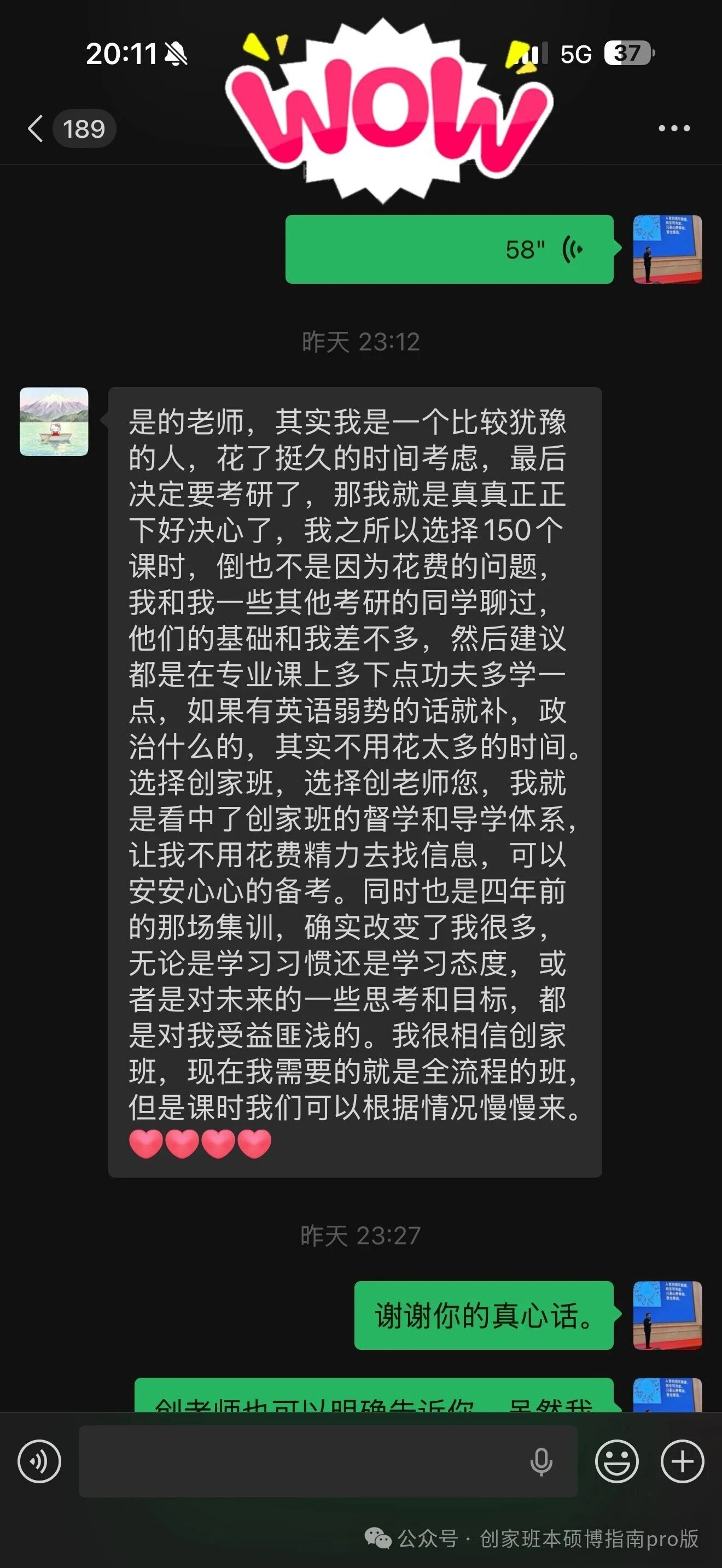Viewport: 722px width, 1568px height.
Task: Tap the microphone icon in the input box
Action: pos(540,1461)
